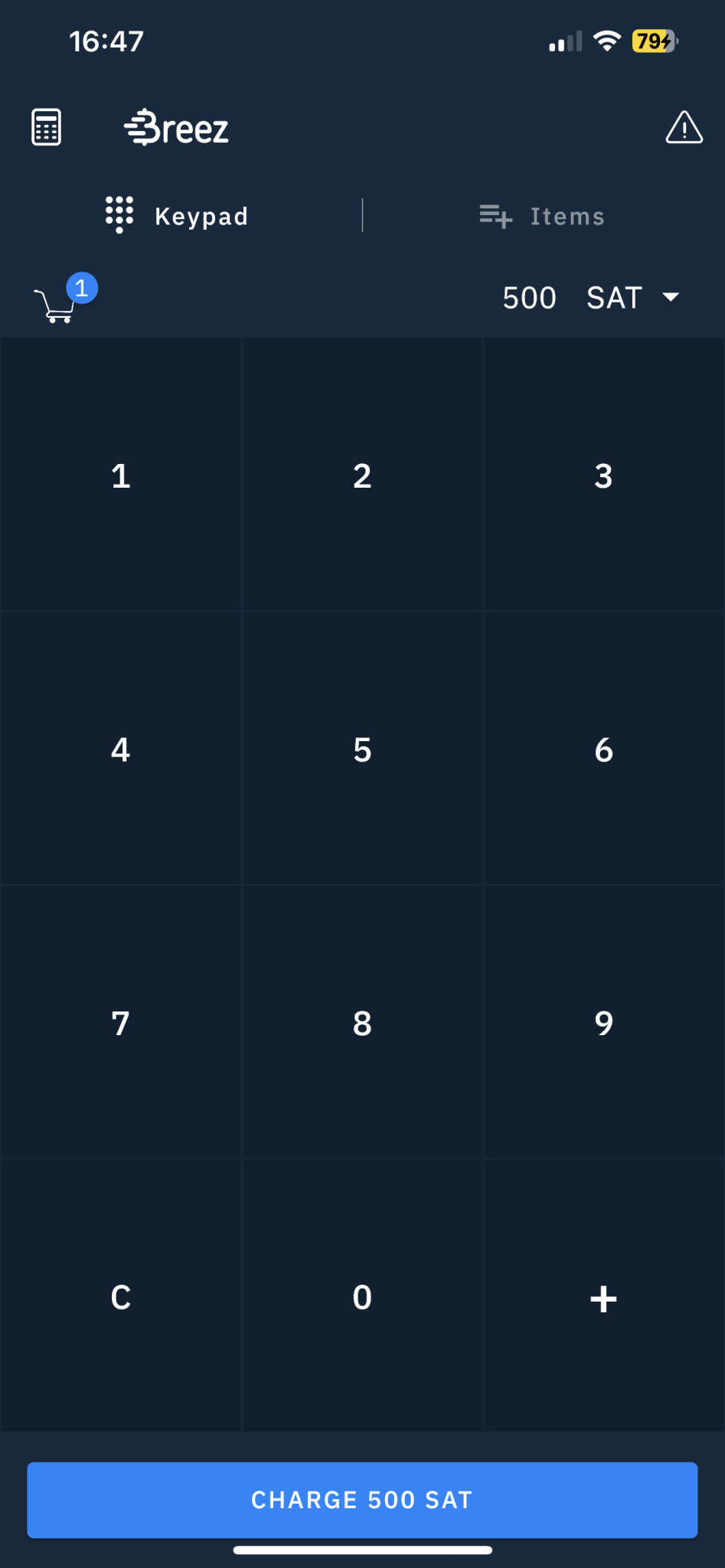
Task: Enter digit 6 on keypad
Action: click(603, 750)
